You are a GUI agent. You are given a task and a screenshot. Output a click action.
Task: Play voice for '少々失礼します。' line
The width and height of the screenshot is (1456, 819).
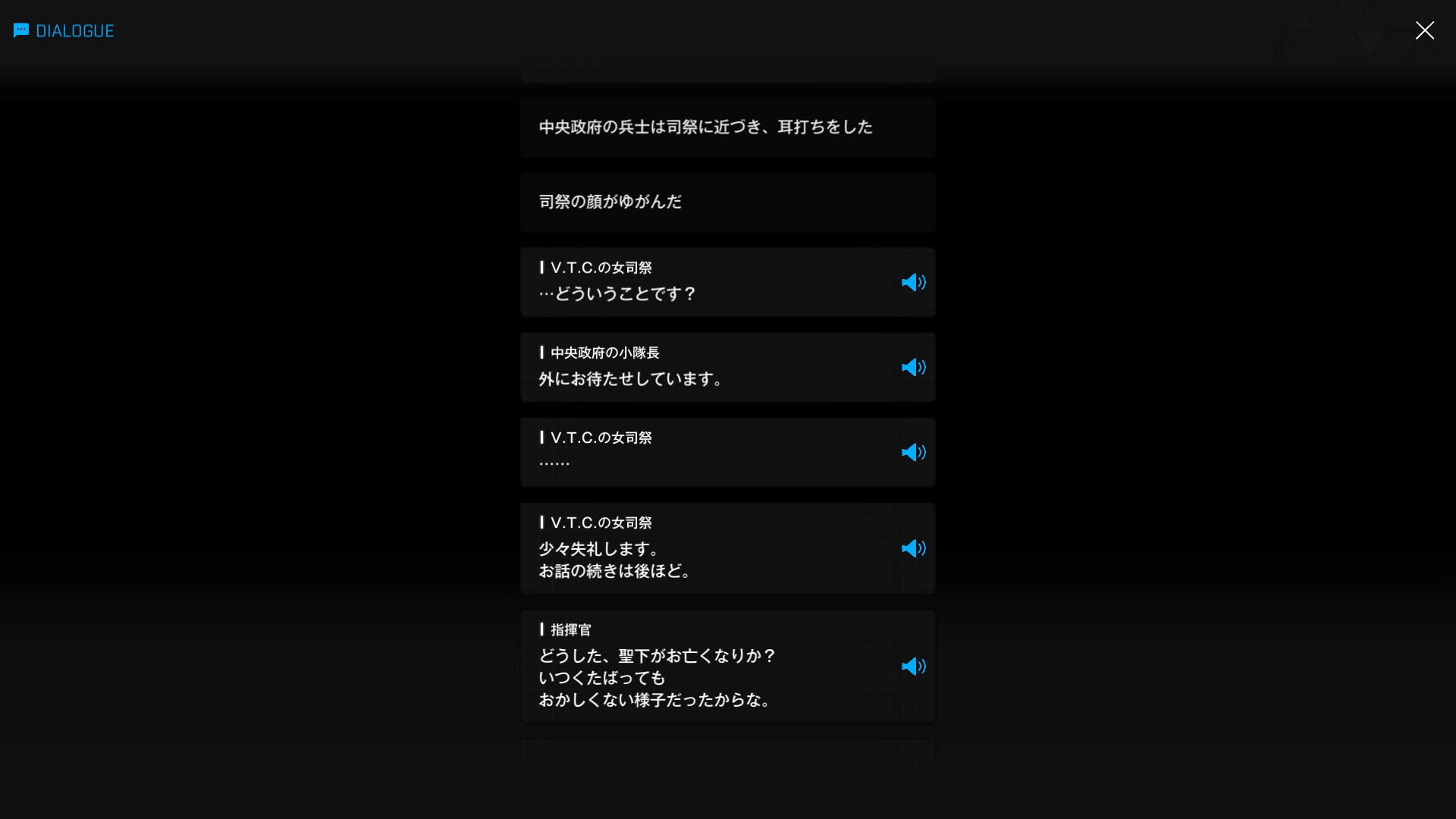[x=913, y=548]
